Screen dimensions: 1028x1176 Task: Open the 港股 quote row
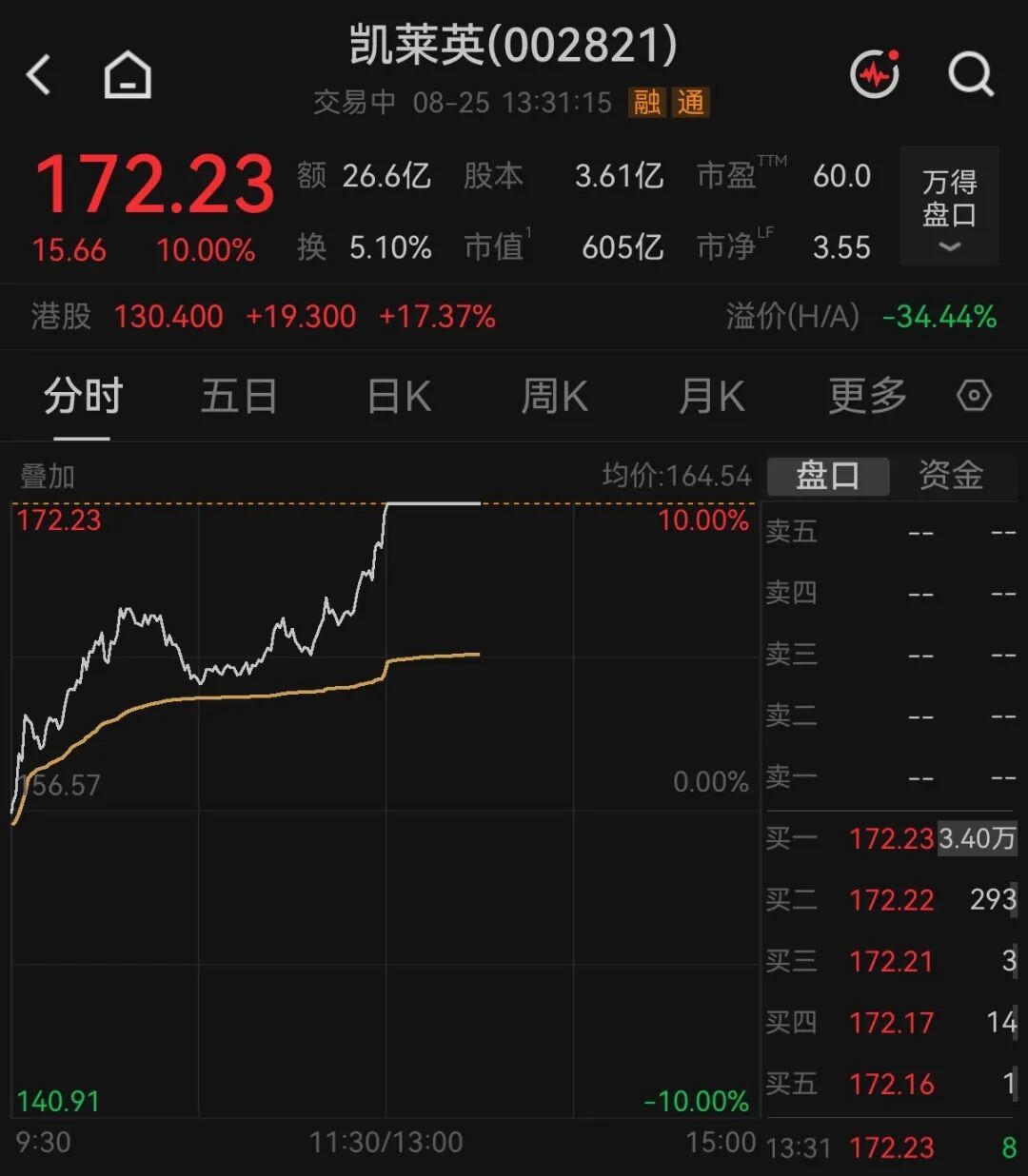pyautogui.click(x=514, y=317)
